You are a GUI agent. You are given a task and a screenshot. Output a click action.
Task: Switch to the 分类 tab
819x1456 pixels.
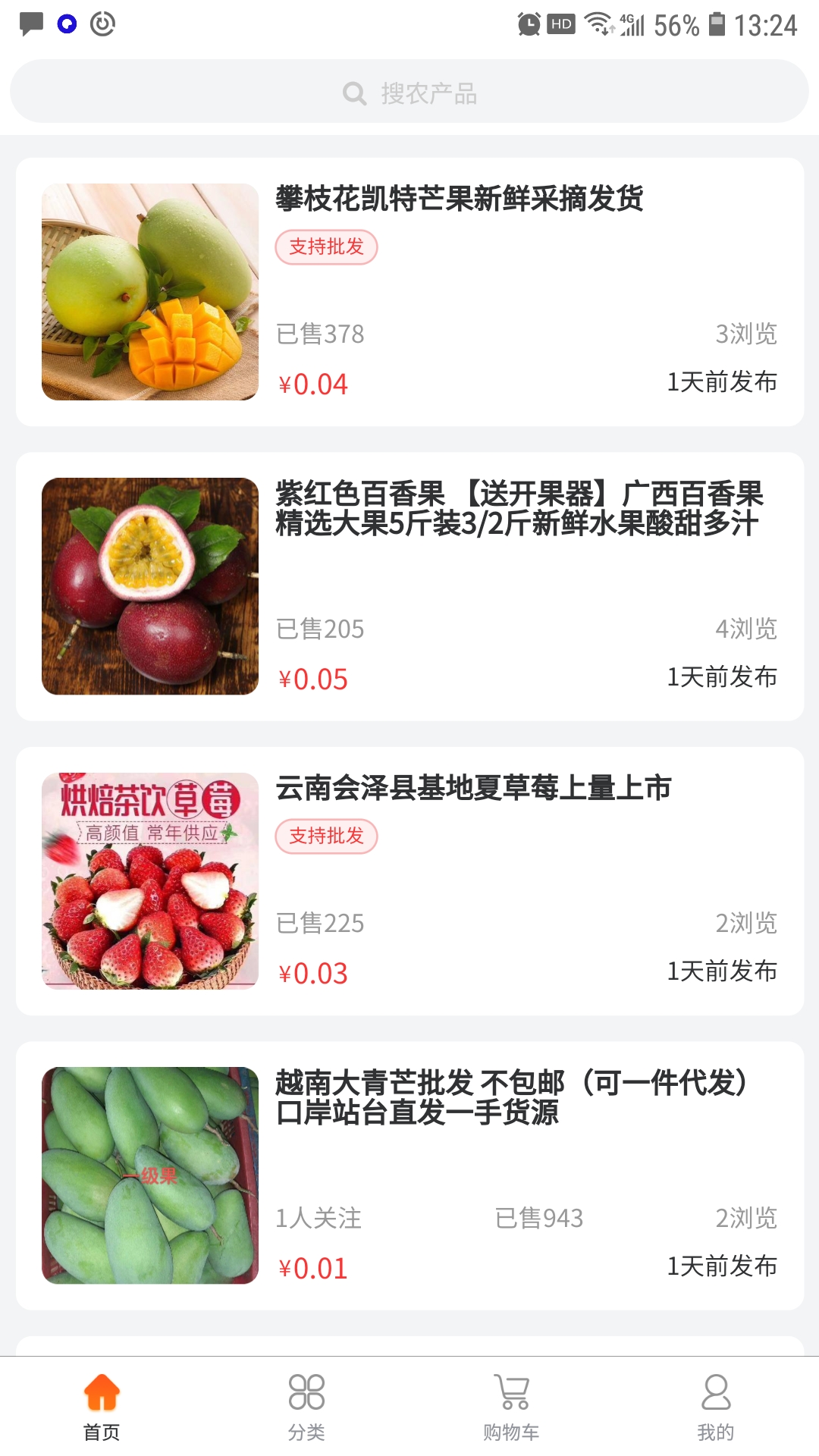(306, 1407)
